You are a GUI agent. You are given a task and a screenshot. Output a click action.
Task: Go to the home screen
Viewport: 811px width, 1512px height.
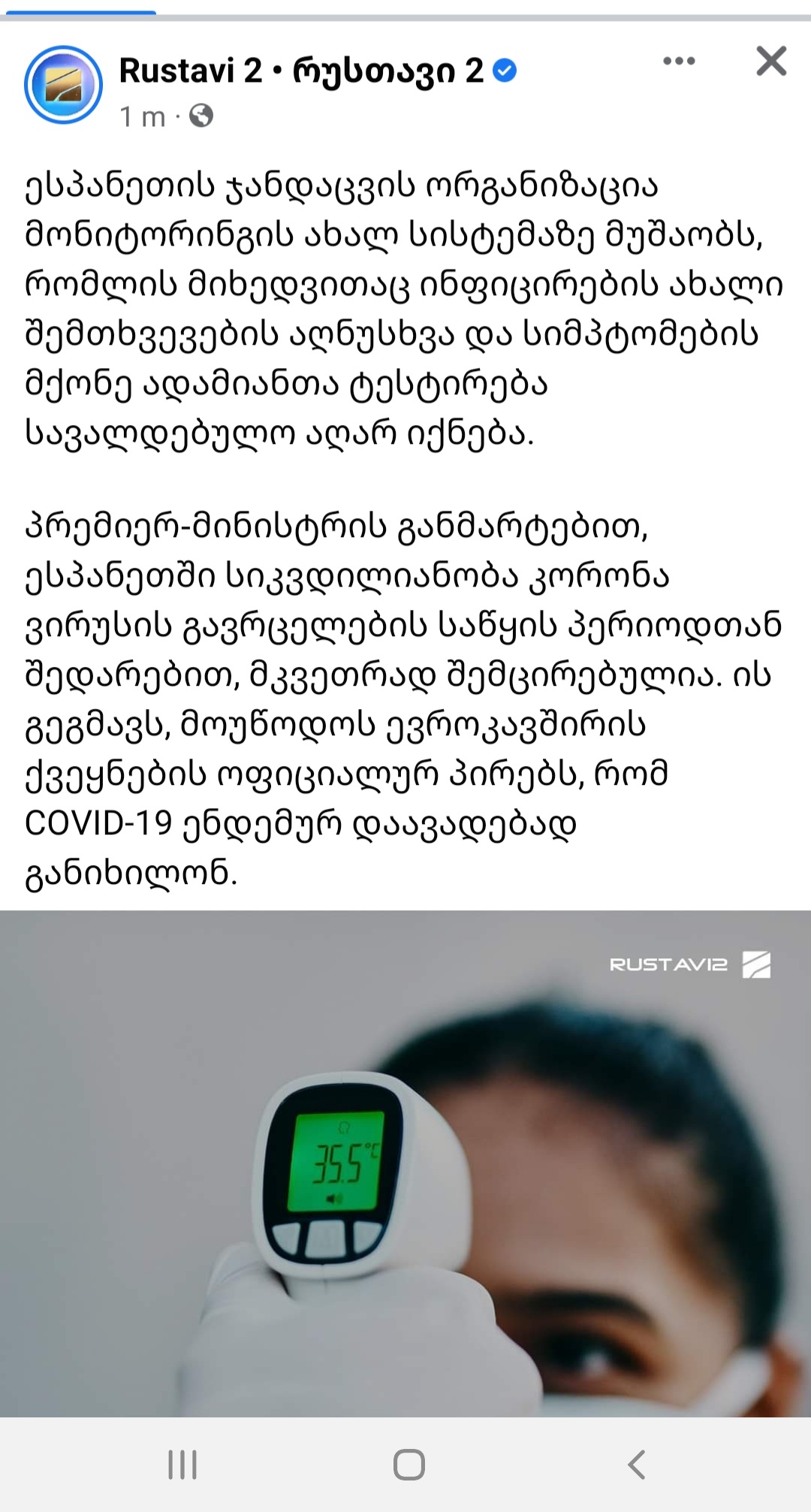[x=409, y=1464]
